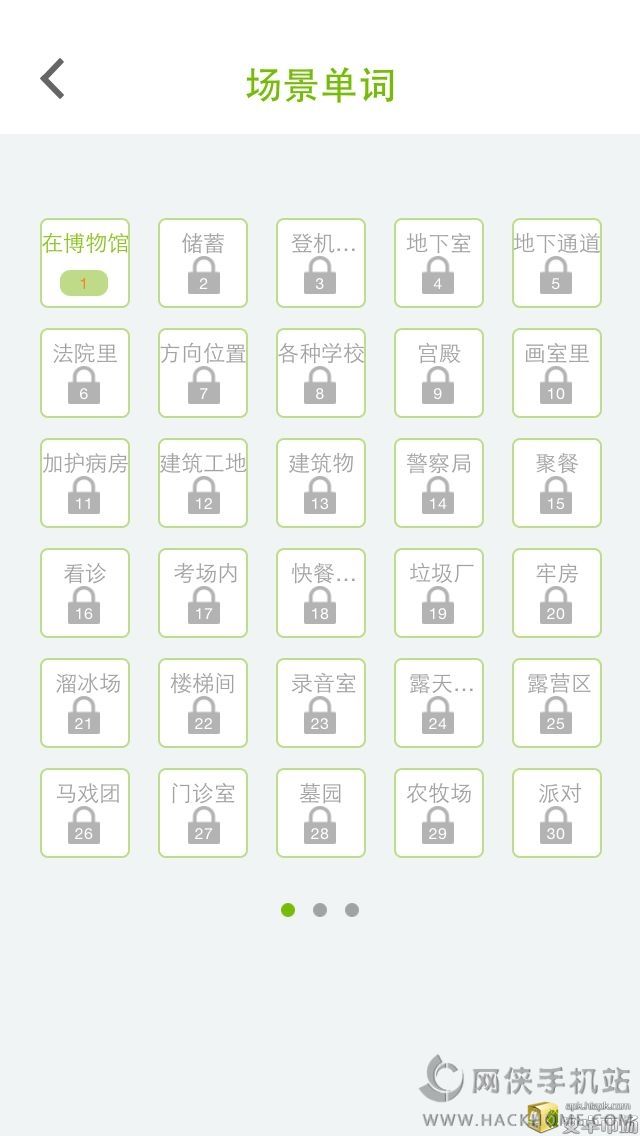Tap the 录音室 scene tile
The width and height of the screenshot is (640, 1136).
(321, 703)
